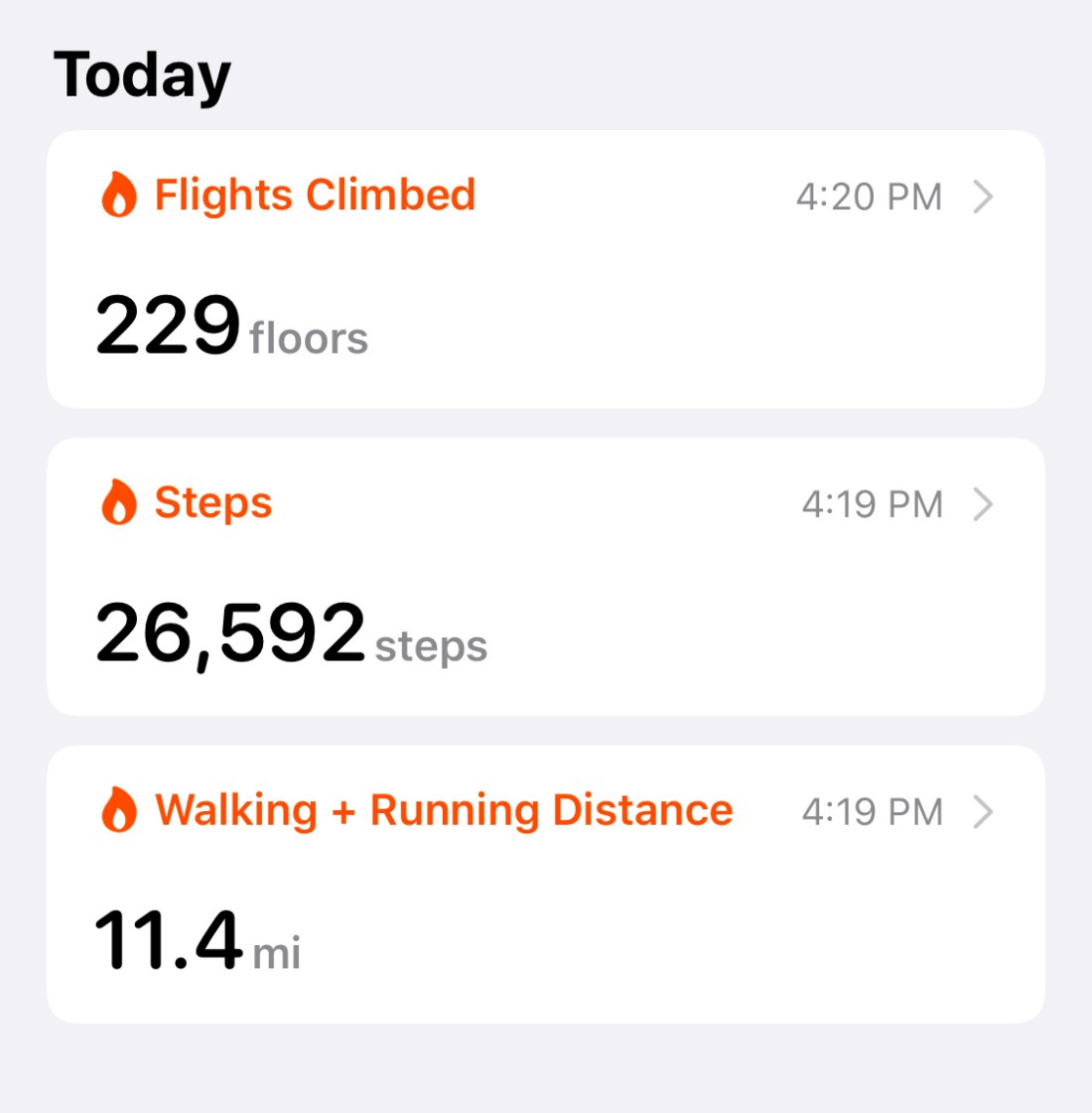This screenshot has width=1092, height=1113.
Task: Open the Walking + Running Distance card
Action: click(x=545, y=884)
